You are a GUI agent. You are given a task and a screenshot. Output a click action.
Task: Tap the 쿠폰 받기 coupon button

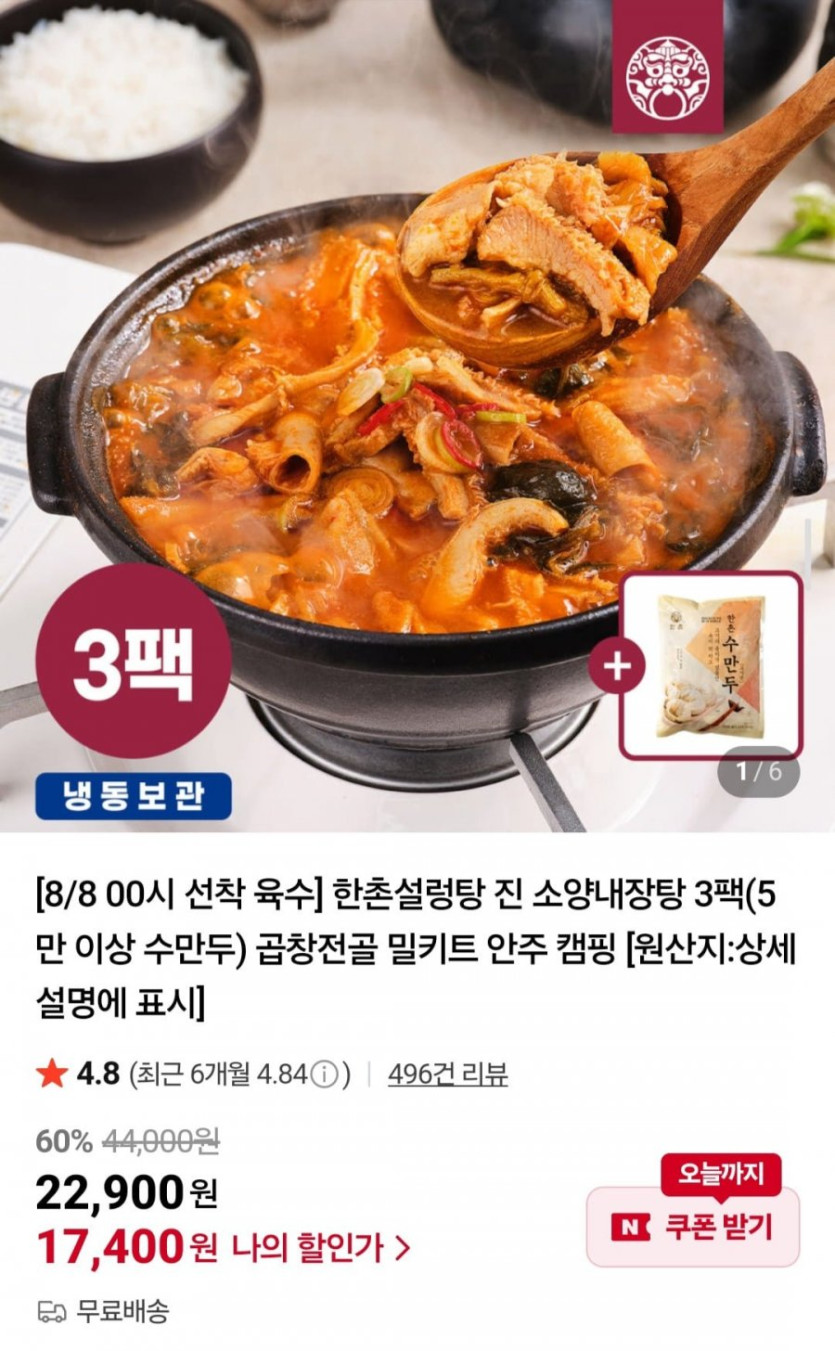point(693,1227)
